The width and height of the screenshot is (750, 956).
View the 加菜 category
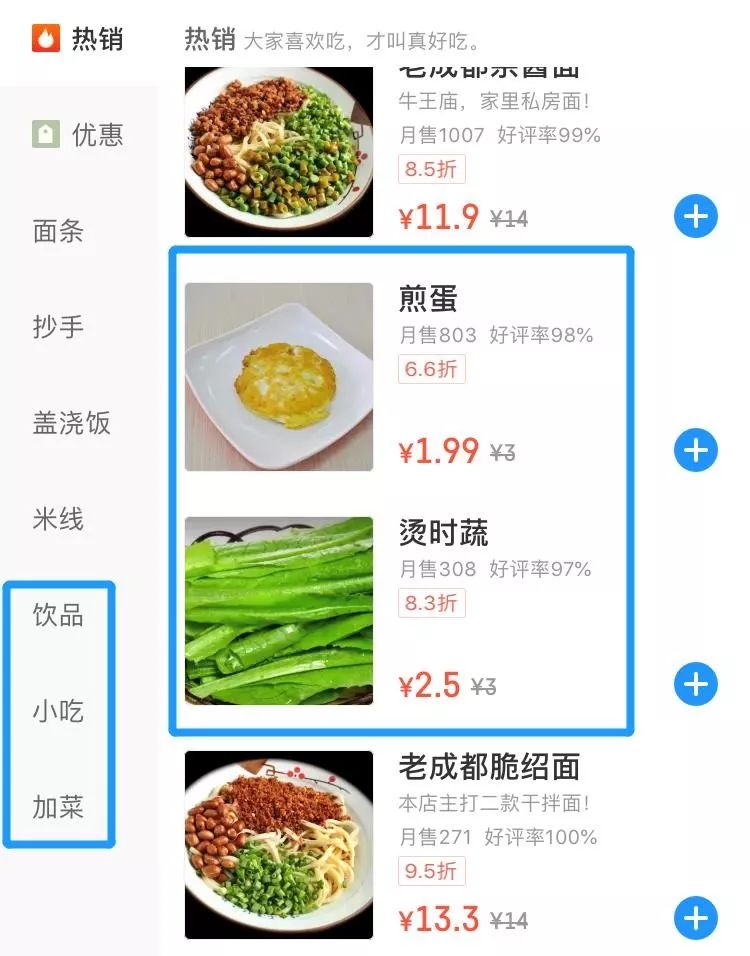[58, 807]
